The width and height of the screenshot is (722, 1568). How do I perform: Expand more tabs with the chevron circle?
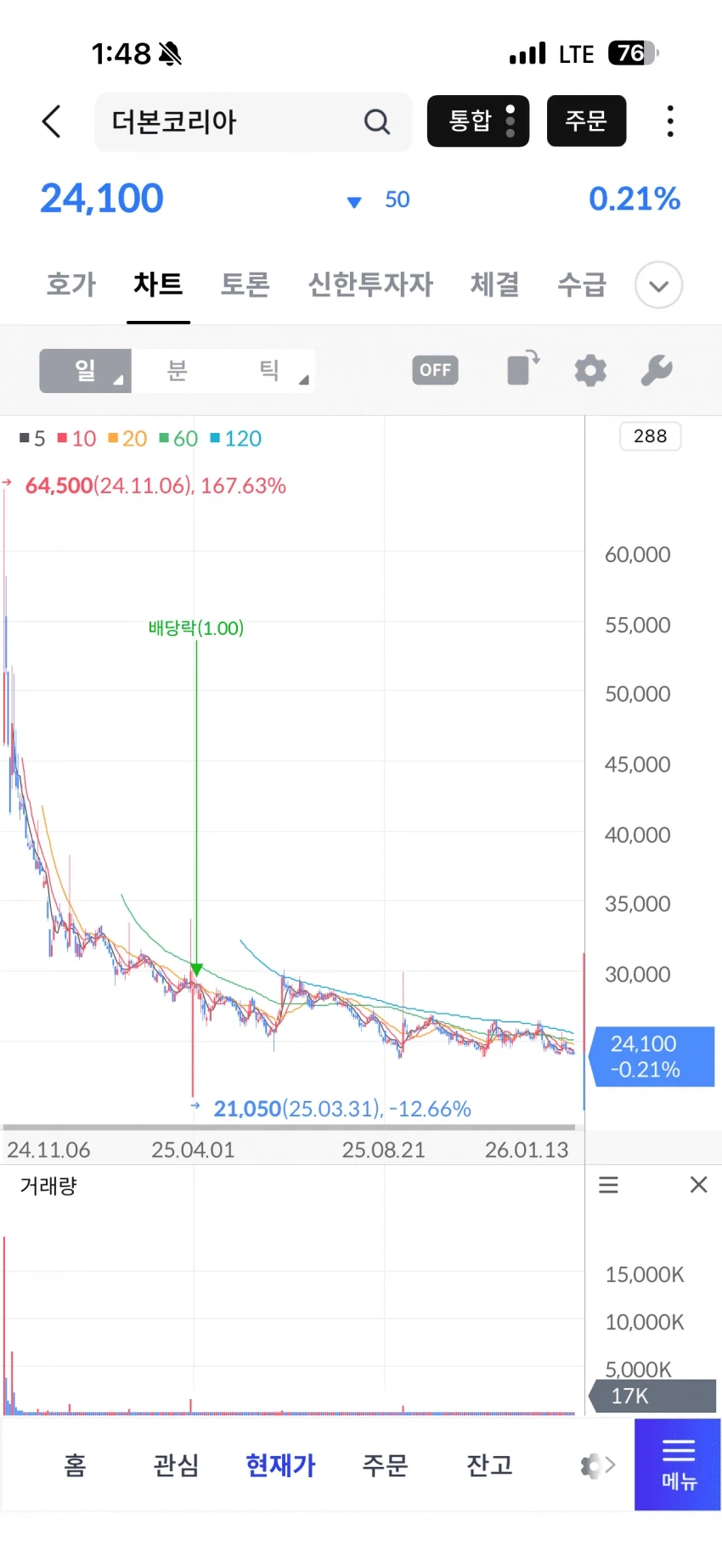tap(658, 285)
